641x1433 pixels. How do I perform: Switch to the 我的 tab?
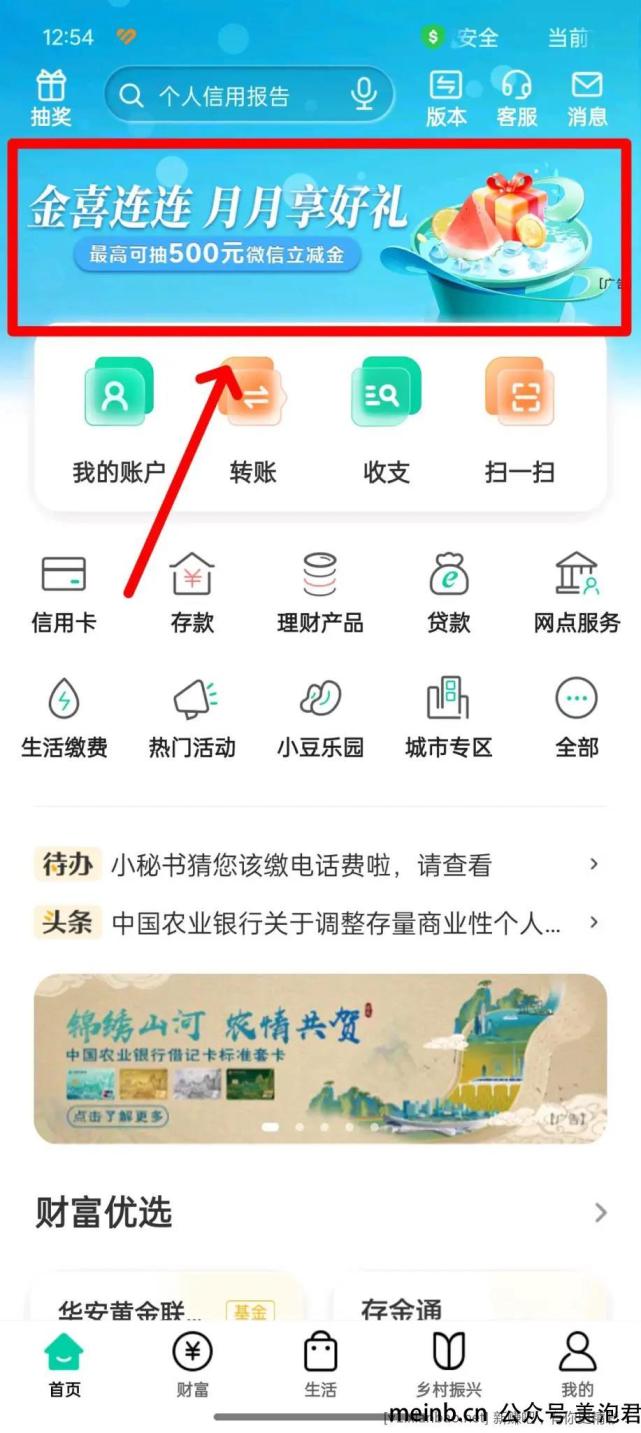(577, 1364)
